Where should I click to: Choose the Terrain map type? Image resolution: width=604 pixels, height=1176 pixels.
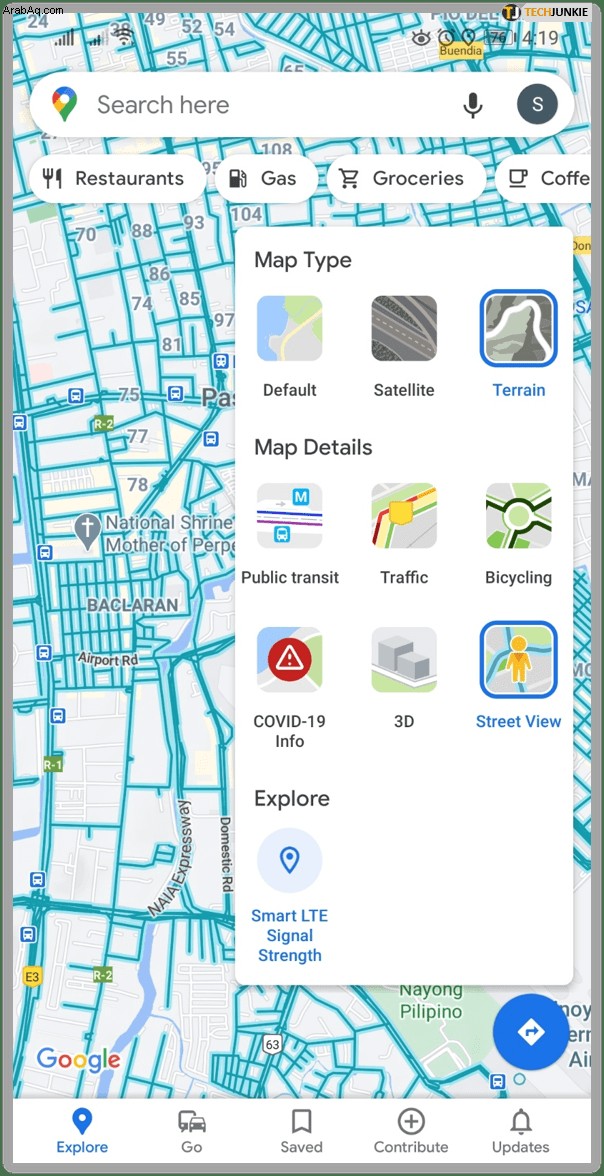point(518,329)
